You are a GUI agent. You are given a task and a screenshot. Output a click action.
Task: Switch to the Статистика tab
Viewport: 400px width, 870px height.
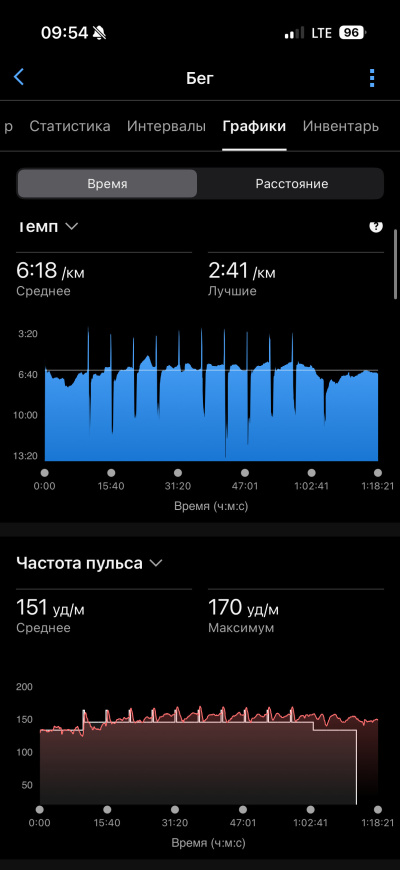[x=70, y=126]
